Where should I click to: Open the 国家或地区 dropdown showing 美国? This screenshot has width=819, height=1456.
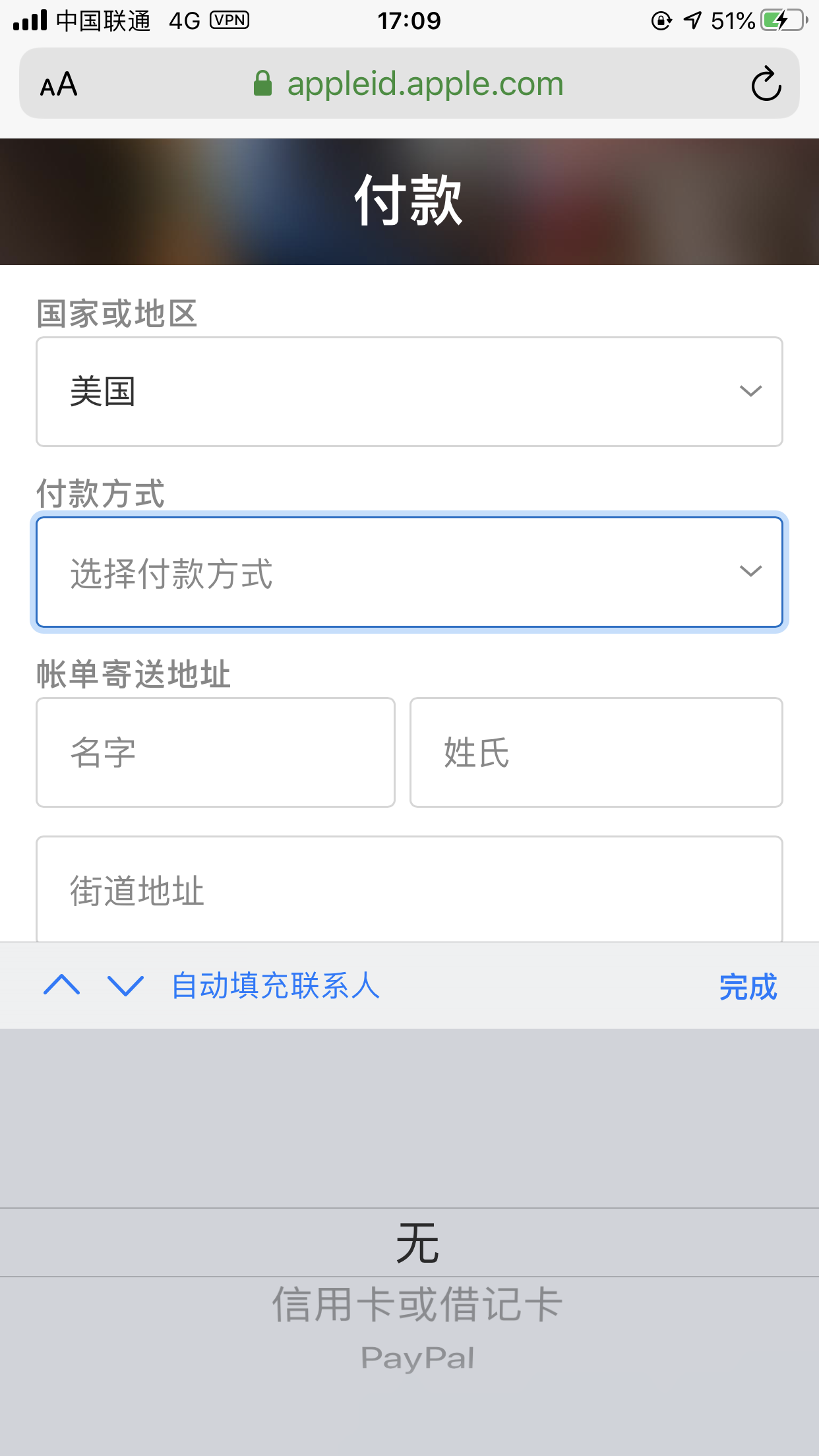pos(409,392)
